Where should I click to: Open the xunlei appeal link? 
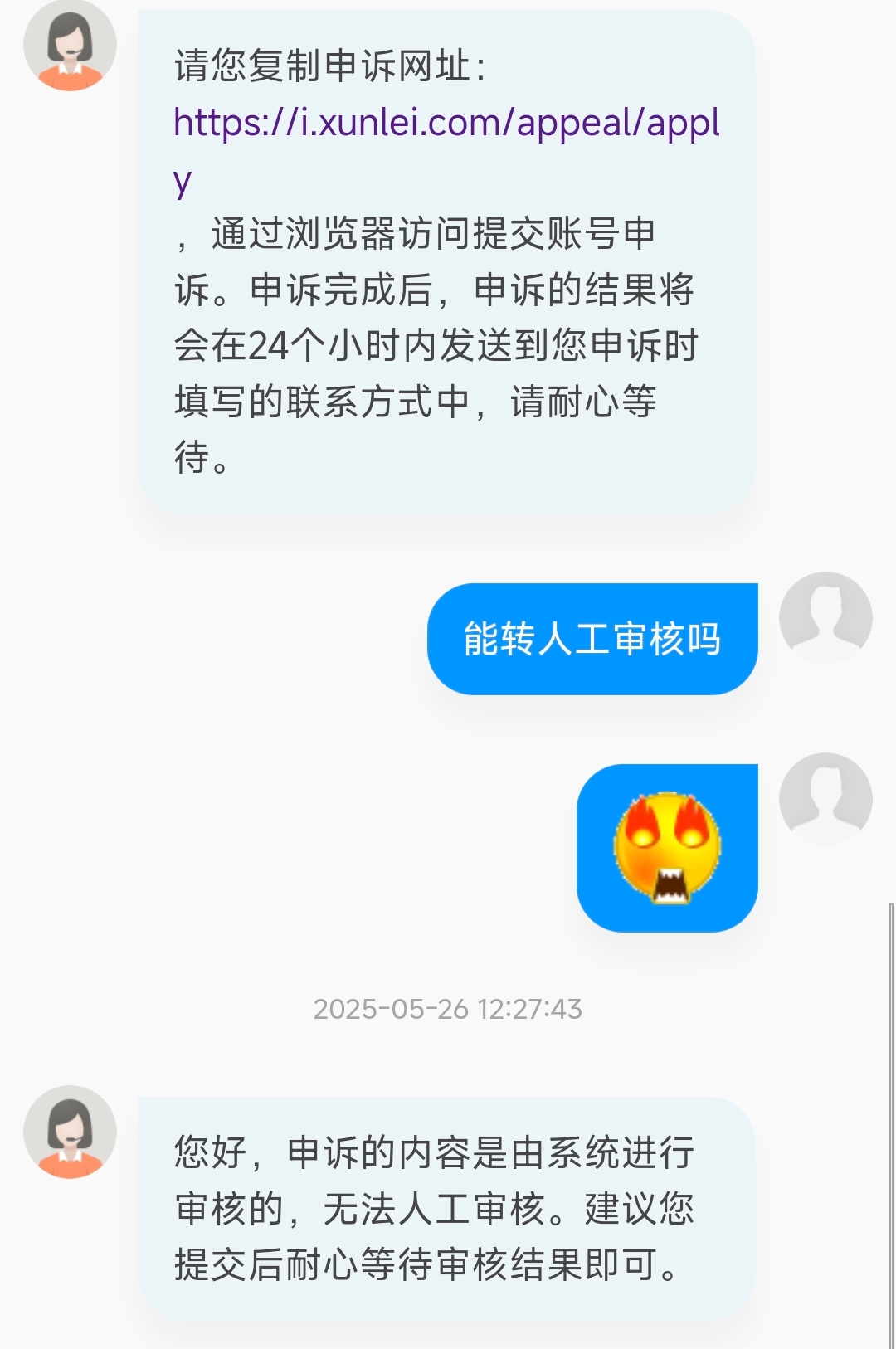(446, 123)
